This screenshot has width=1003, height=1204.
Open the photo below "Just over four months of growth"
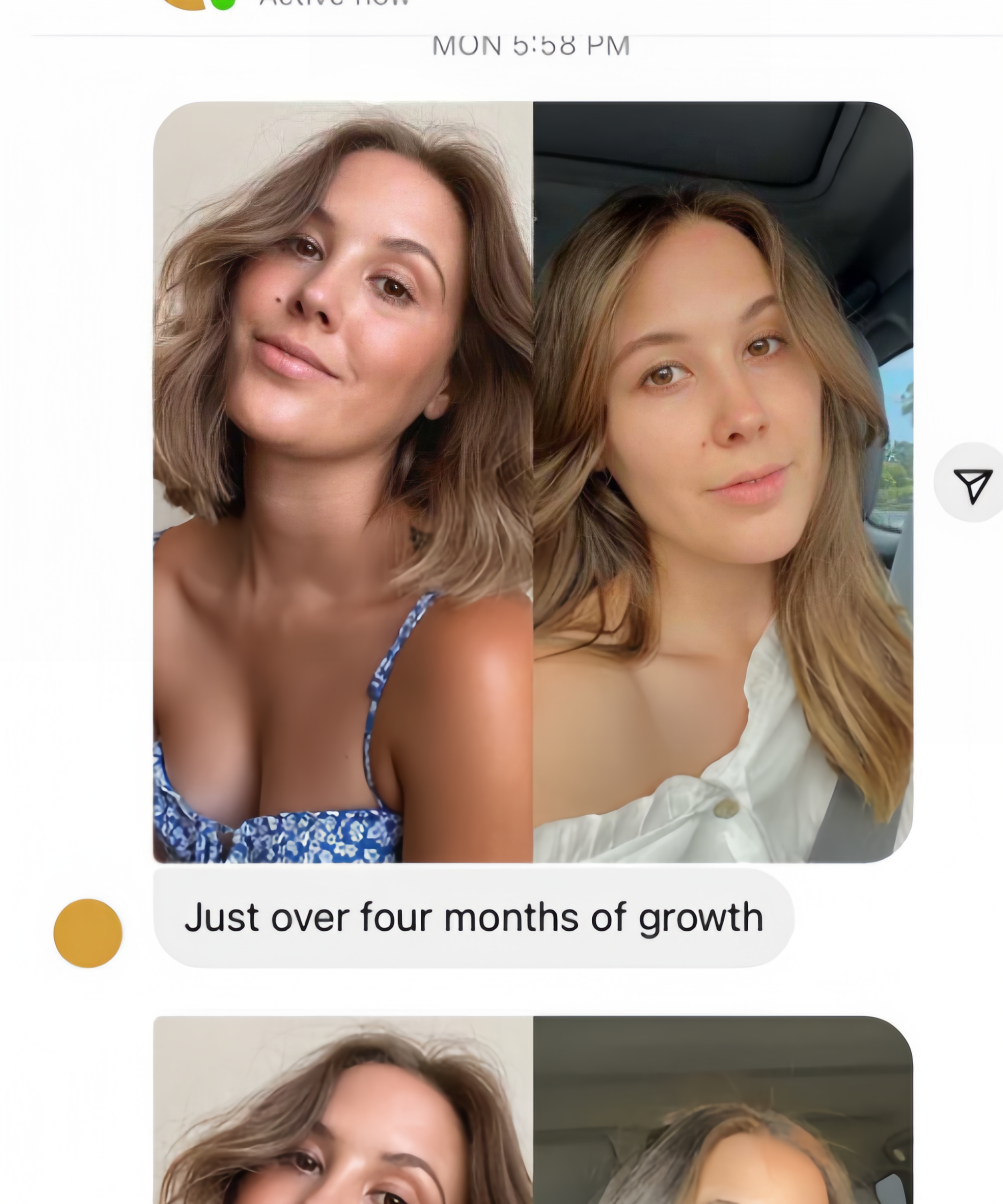pyautogui.click(x=533, y=1112)
